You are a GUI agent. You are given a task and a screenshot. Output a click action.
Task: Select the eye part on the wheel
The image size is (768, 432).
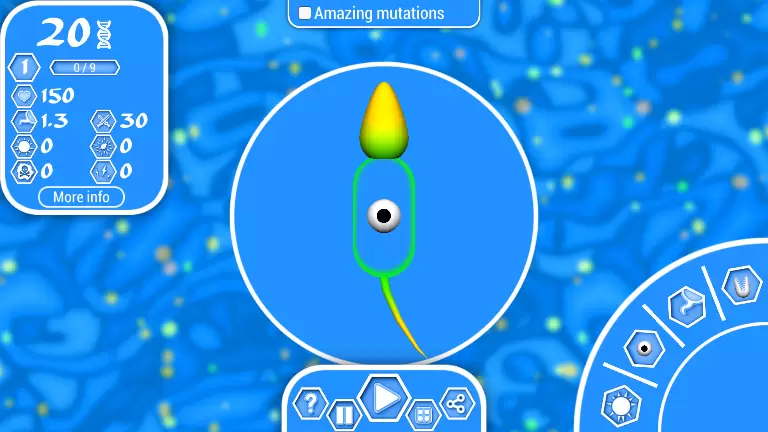click(x=643, y=349)
